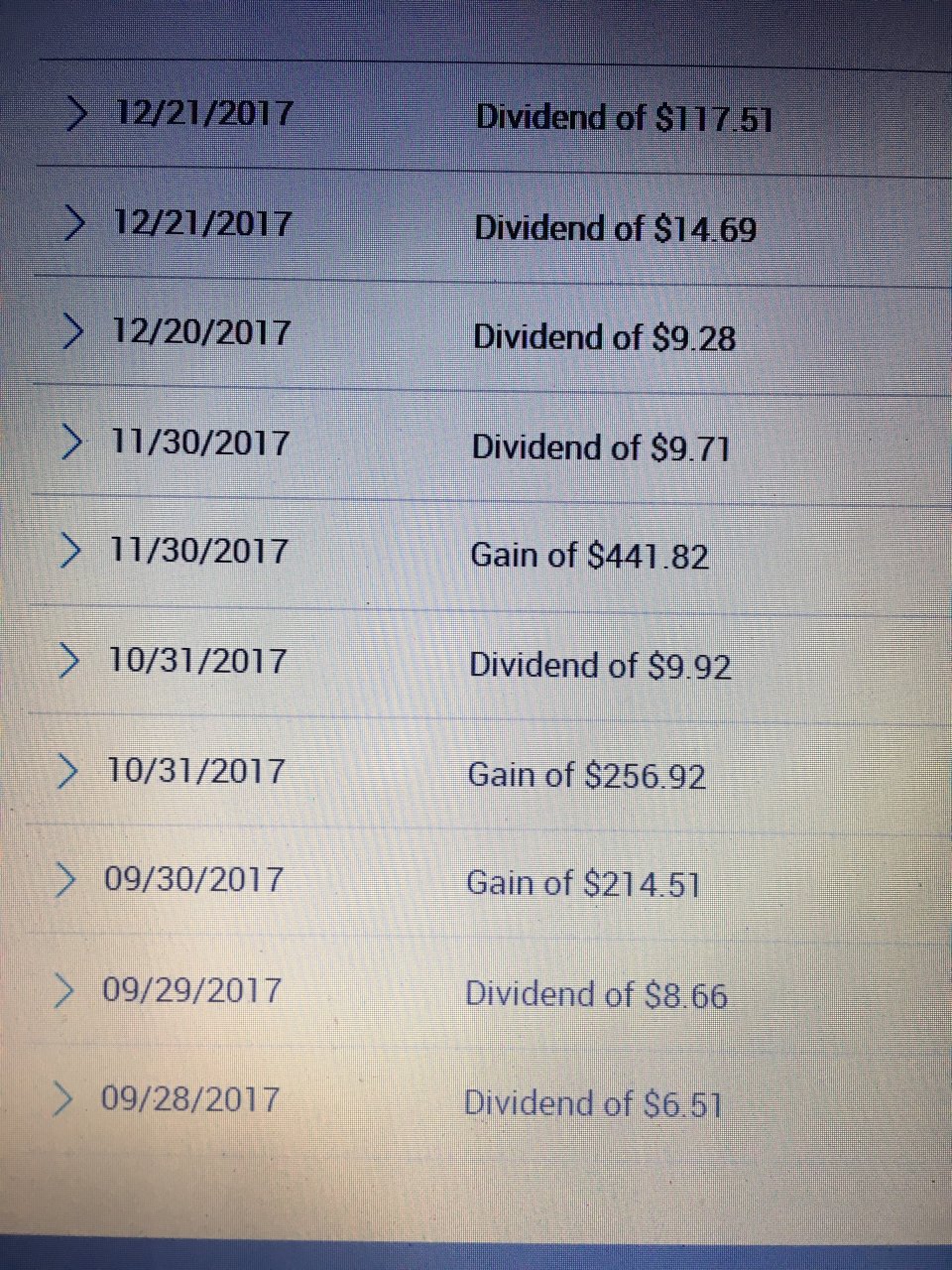Screen dimensions: 952x1270
Task: Open details for Dividend of $9.28
Action: click(73, 332)
